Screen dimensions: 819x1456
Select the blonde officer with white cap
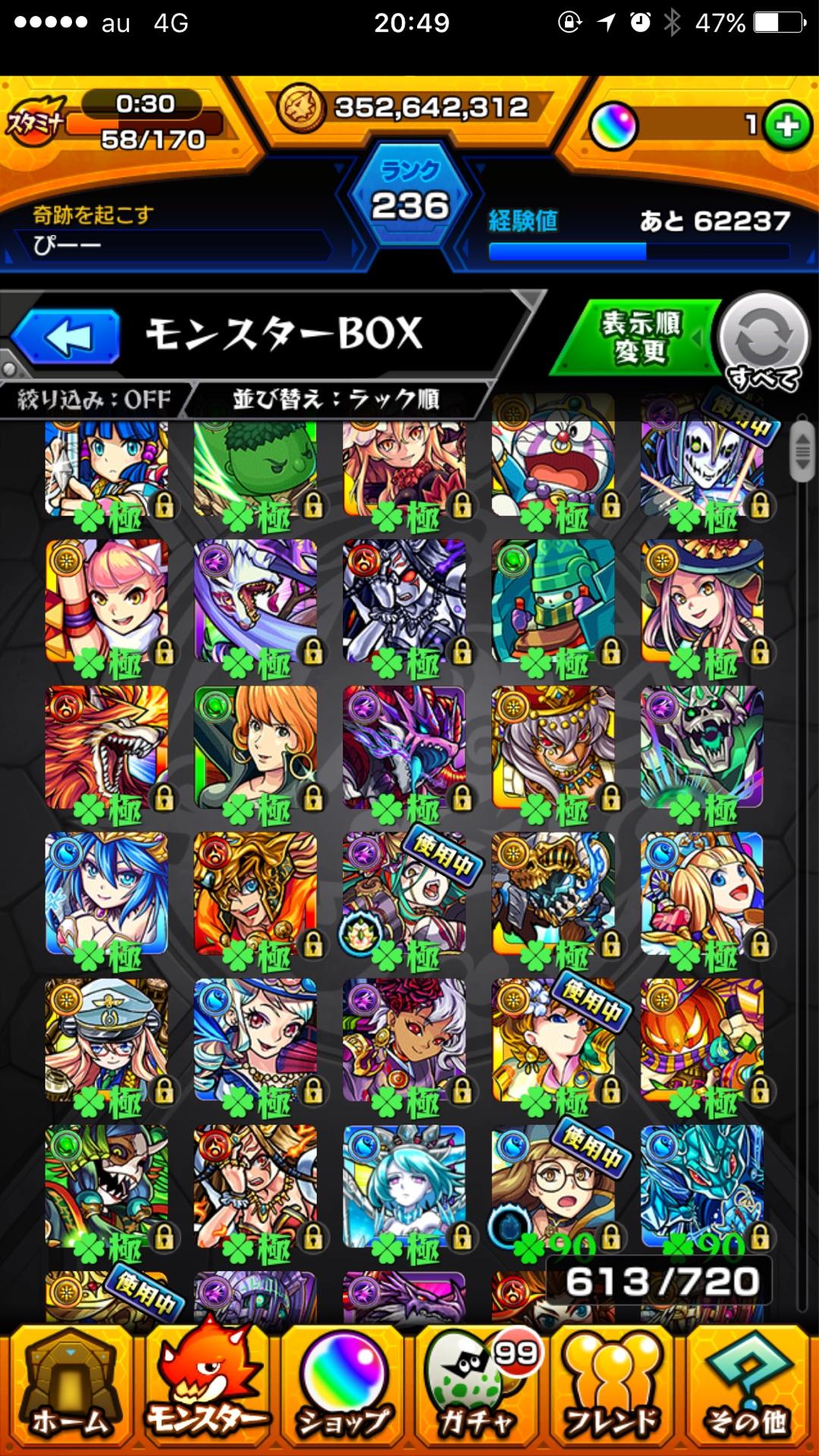[106, 1040]
